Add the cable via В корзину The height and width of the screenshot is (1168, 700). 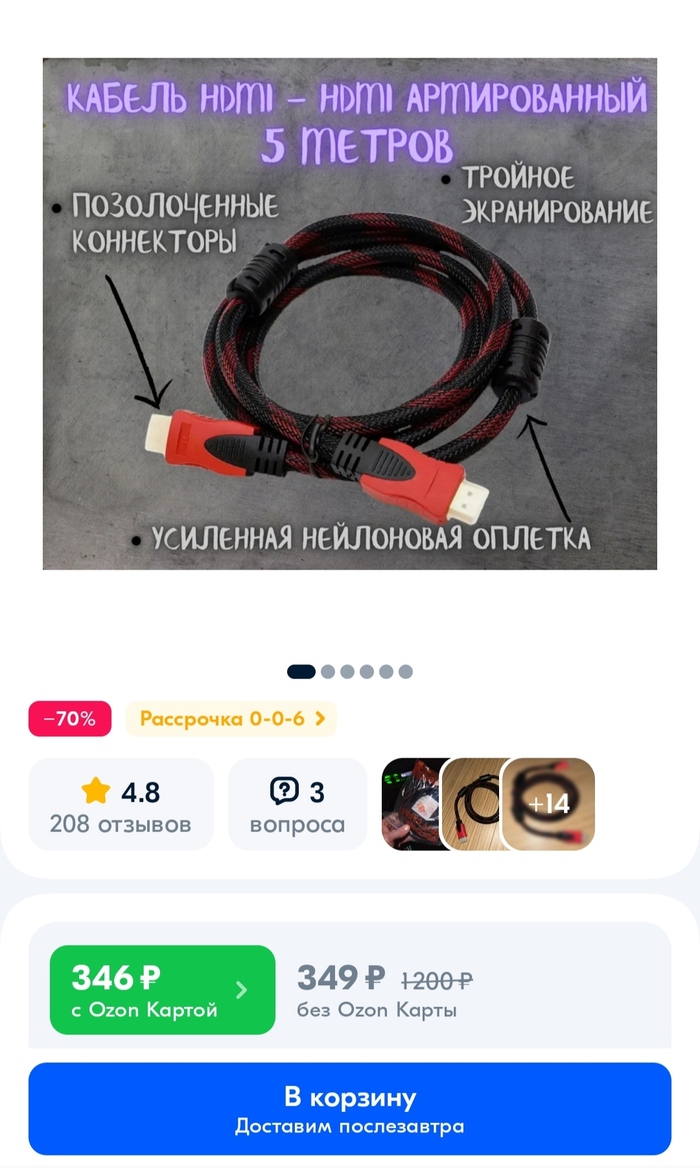349,1109
